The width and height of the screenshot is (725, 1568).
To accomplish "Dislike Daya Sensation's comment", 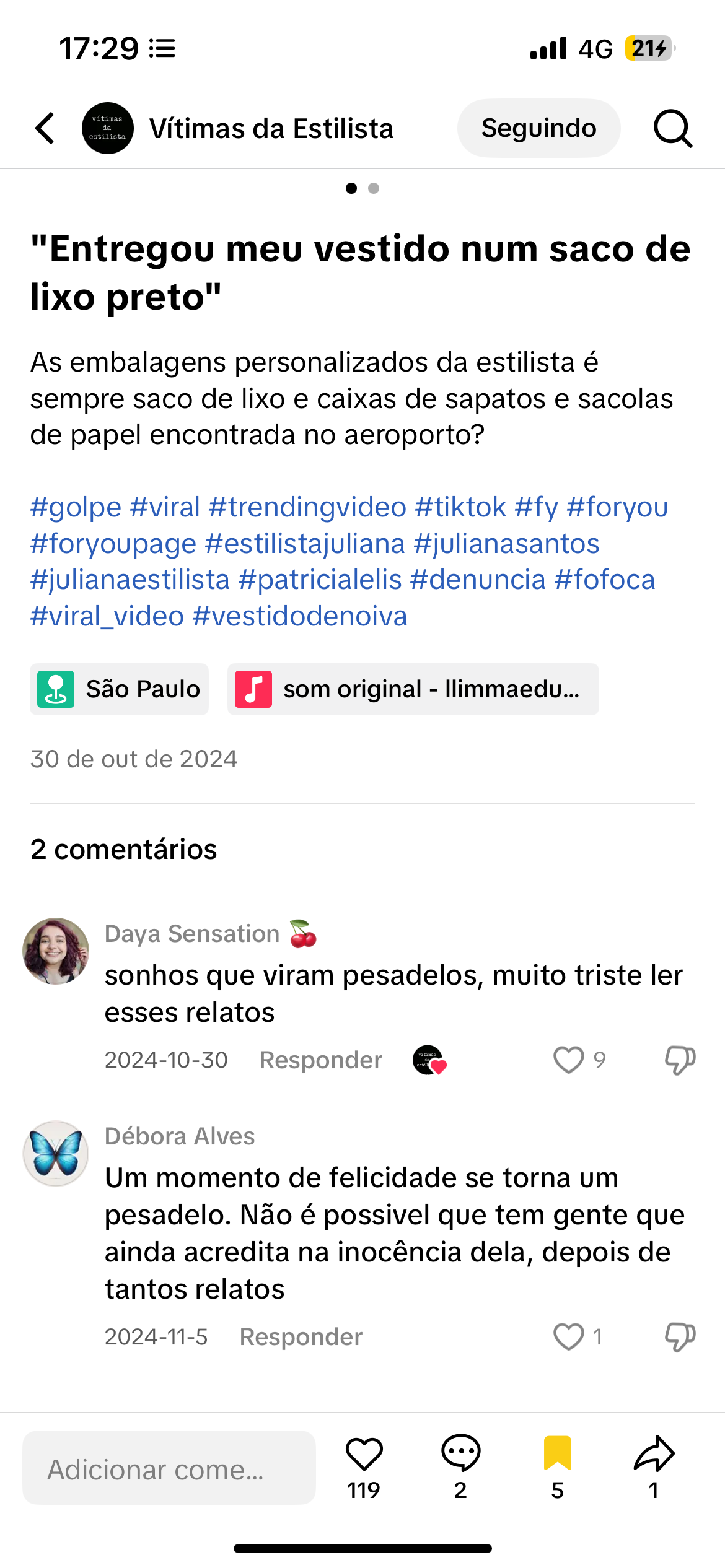I will (680, 1060).
